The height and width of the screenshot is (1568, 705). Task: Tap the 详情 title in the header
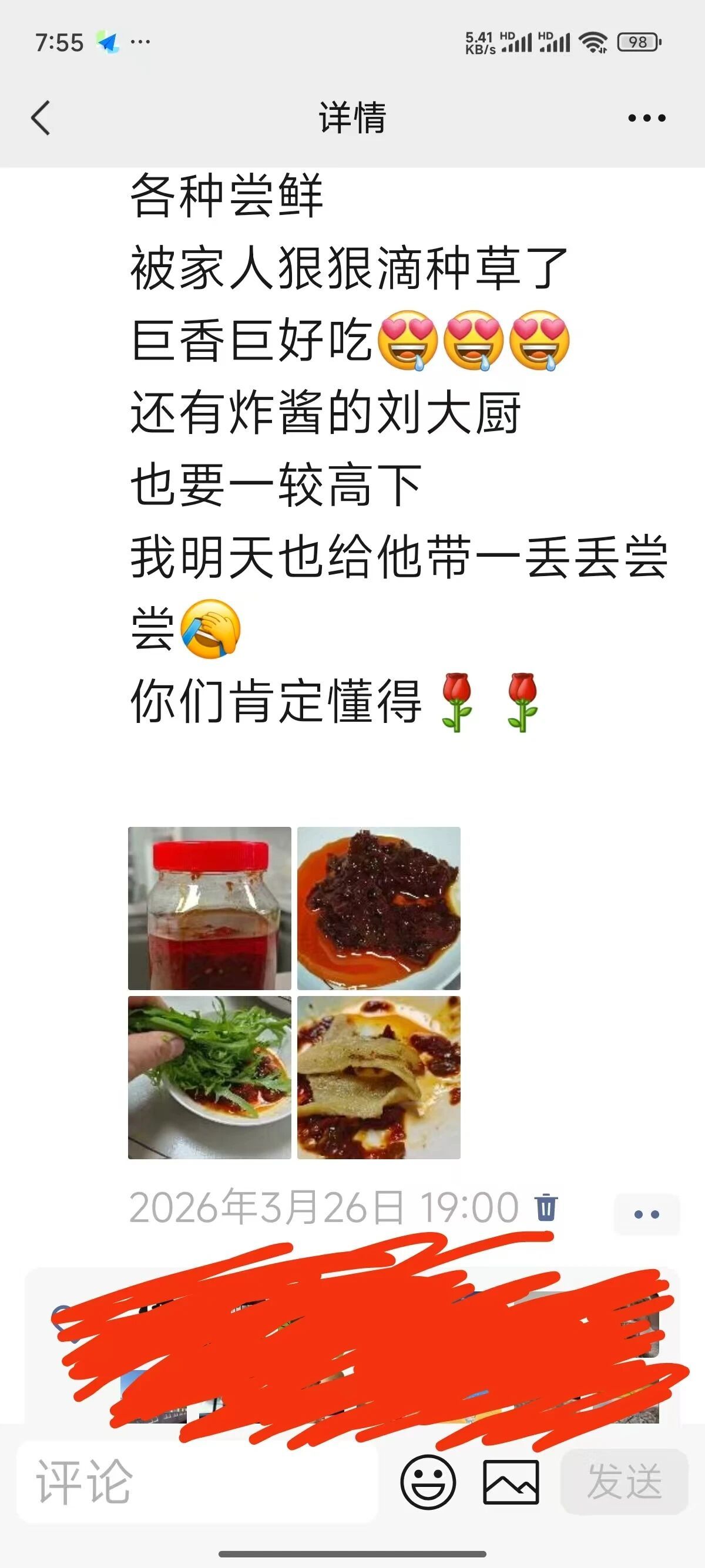pyautogui.click(x=352, y=119)
